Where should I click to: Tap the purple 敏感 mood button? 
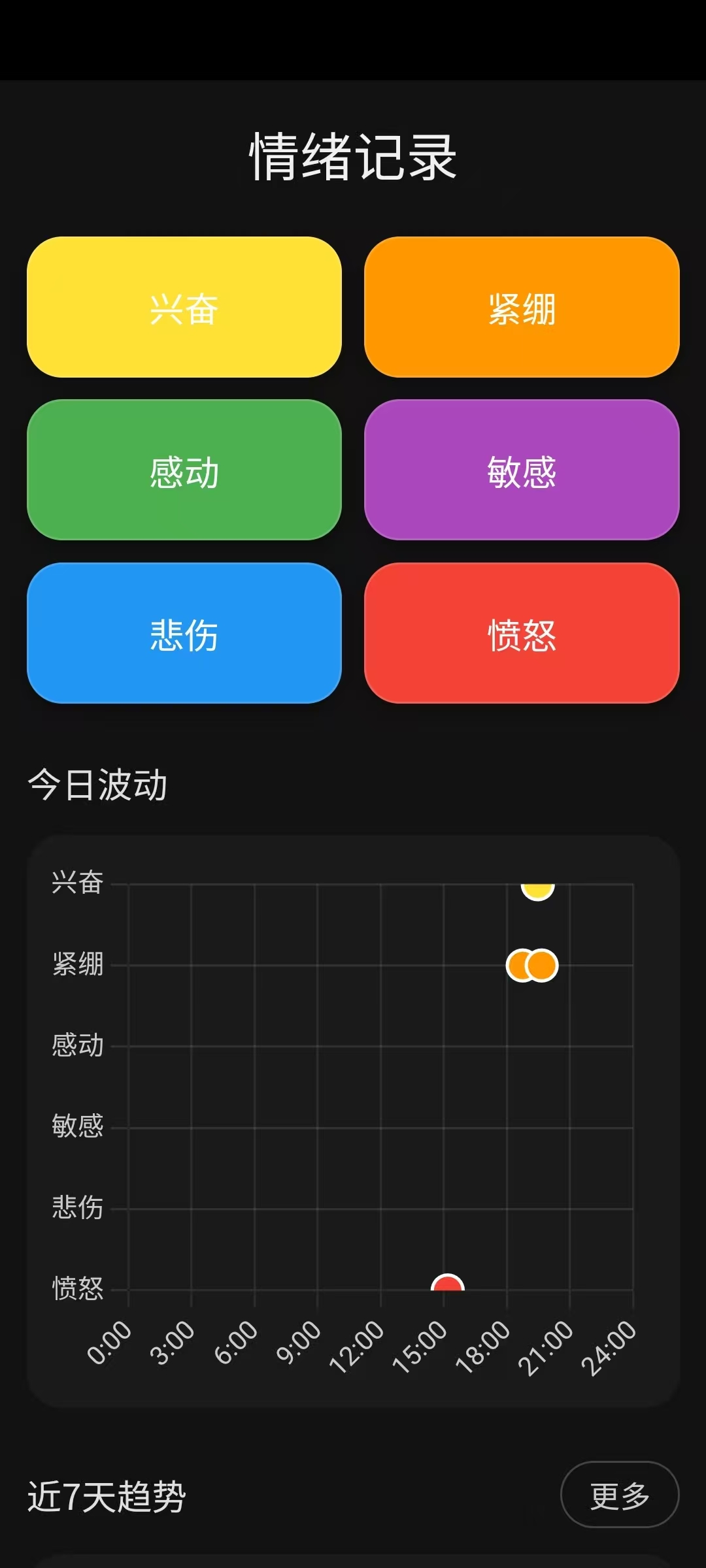(x=522, y=470)
